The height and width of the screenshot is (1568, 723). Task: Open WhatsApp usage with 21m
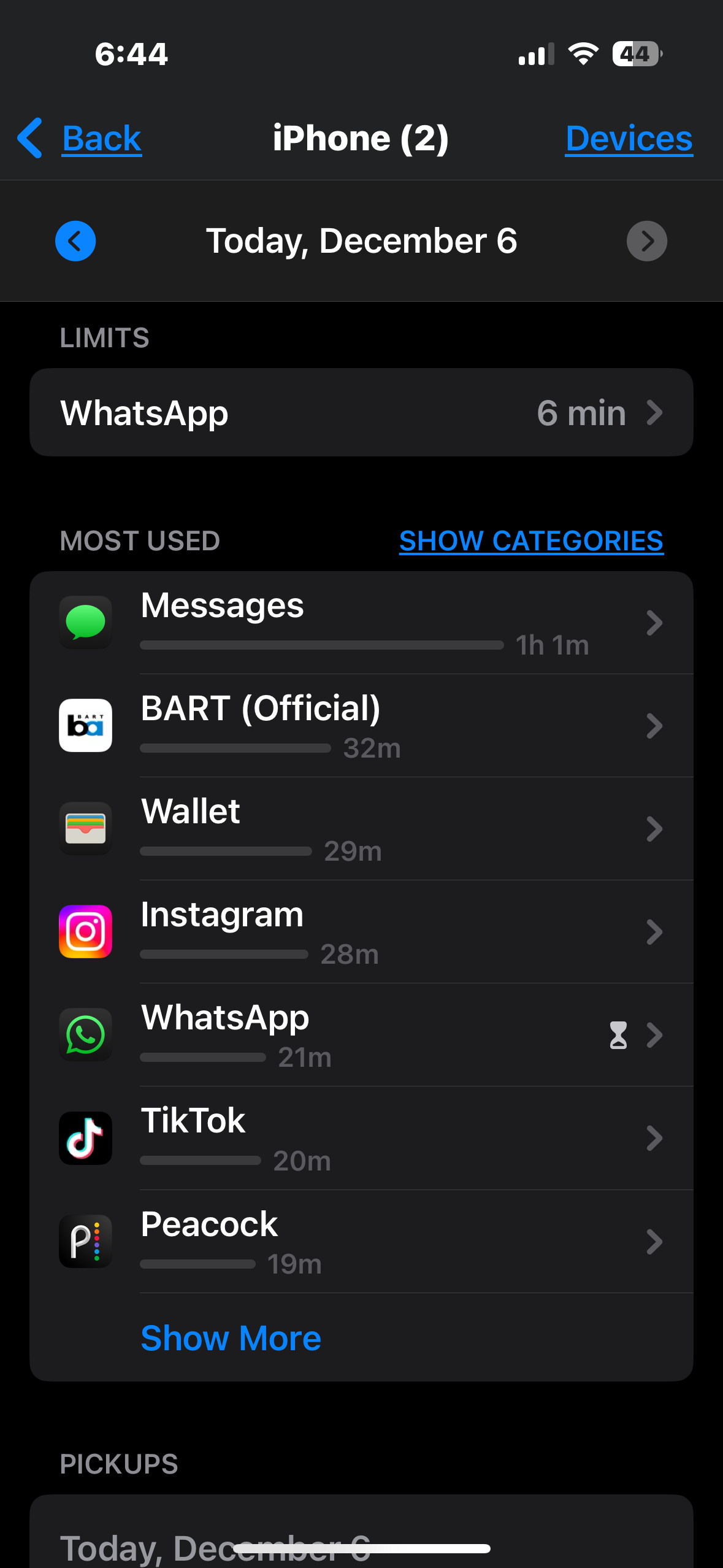[x=361, y=1035]
